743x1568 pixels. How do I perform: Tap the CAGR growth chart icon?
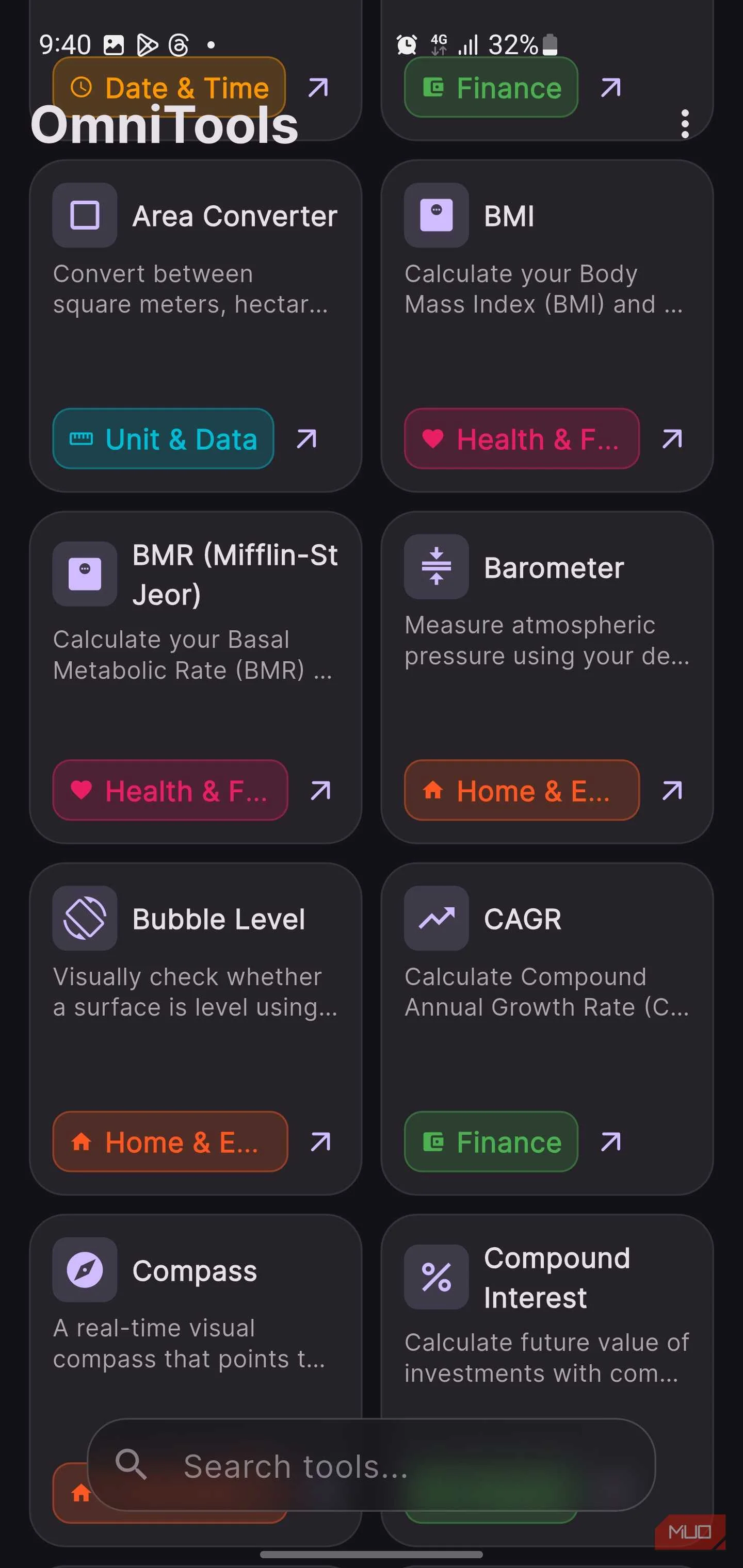pos(436,918)
